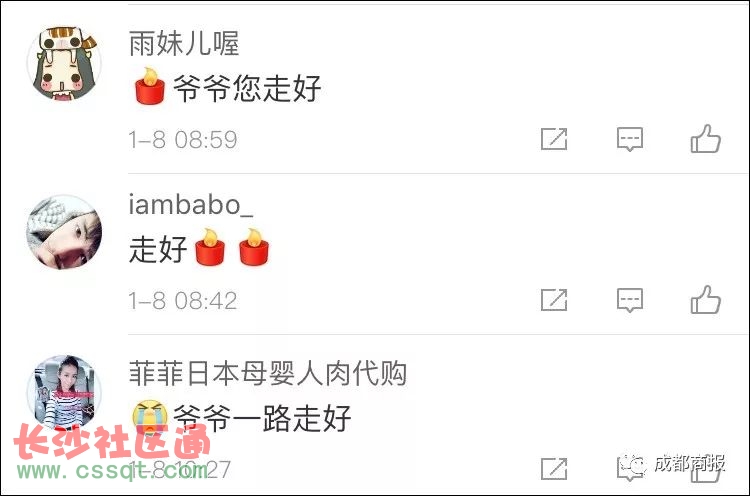
Task: Reply to 雨妹儿喔's comment
Action: click(629, 139)
